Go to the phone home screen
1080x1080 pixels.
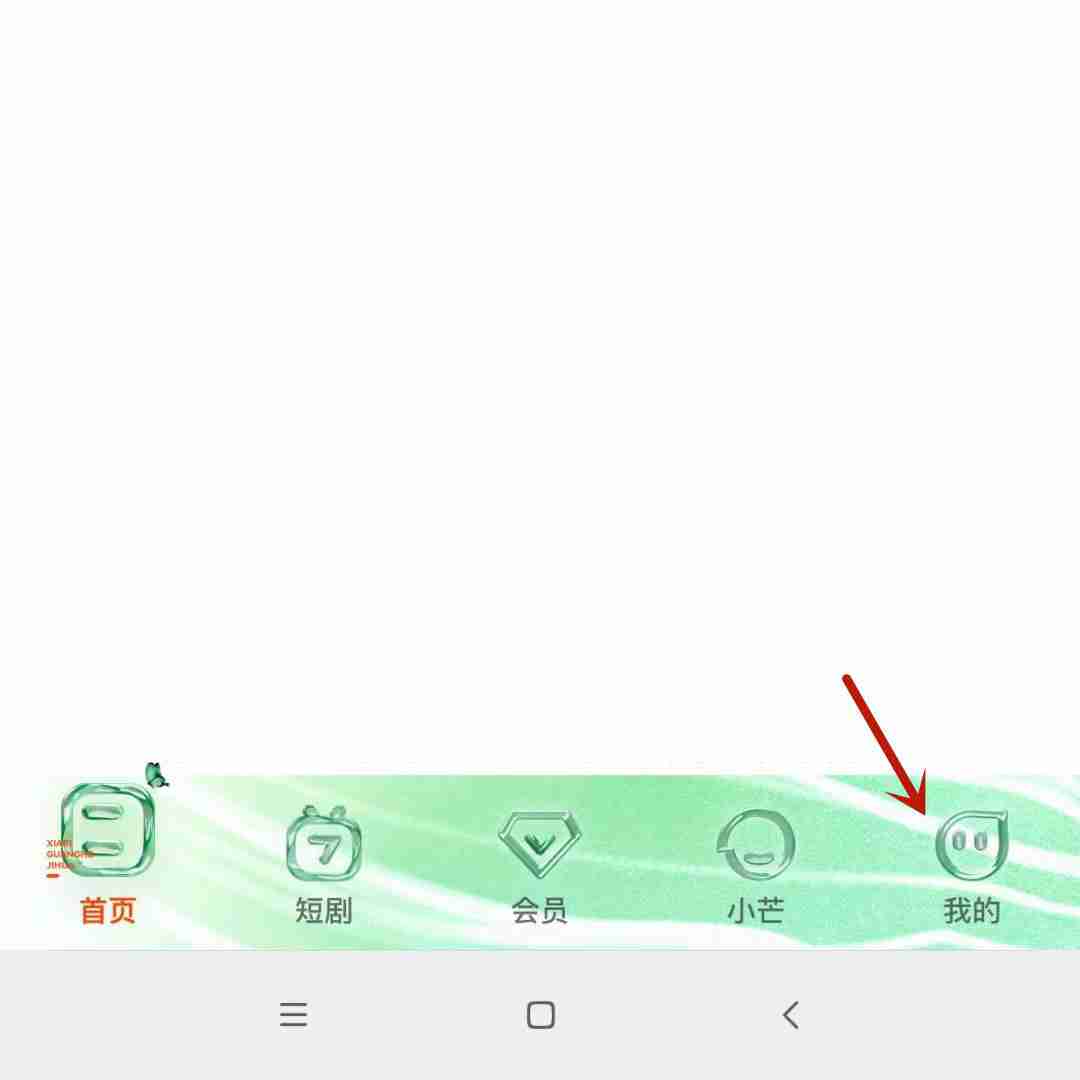540,1015
